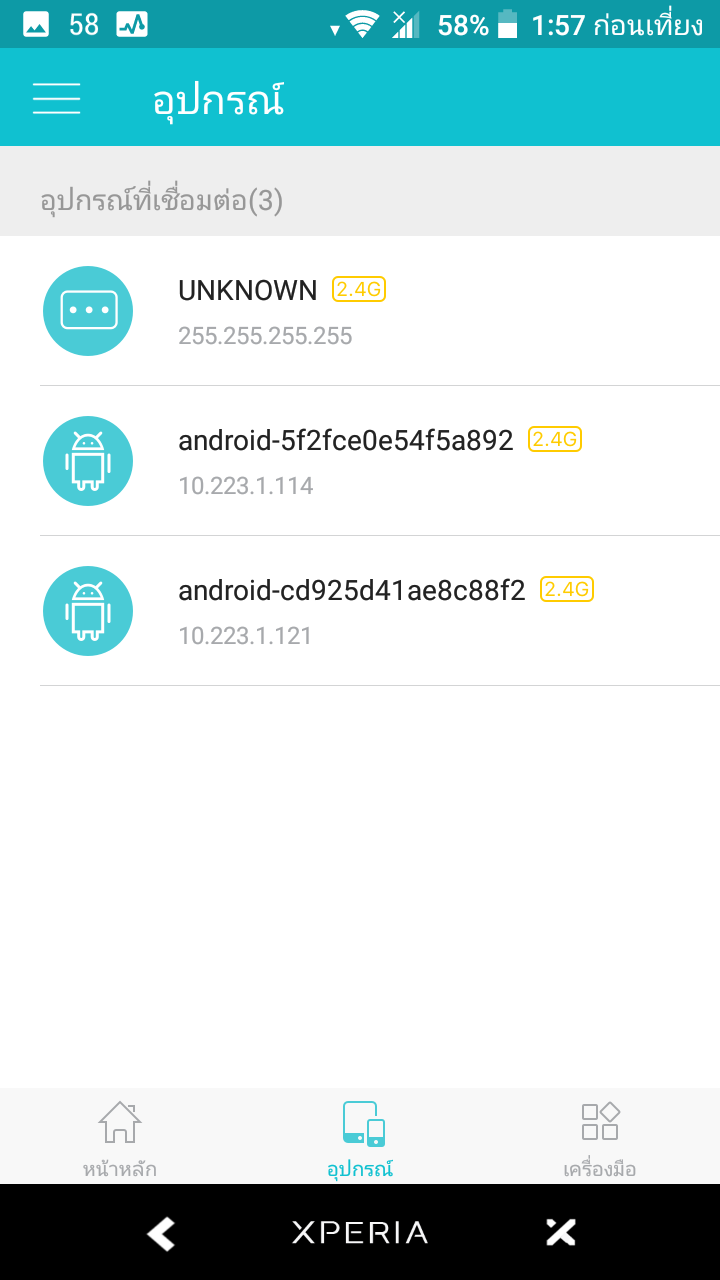Open the UNKNOWN device entry

click(360, 311)
